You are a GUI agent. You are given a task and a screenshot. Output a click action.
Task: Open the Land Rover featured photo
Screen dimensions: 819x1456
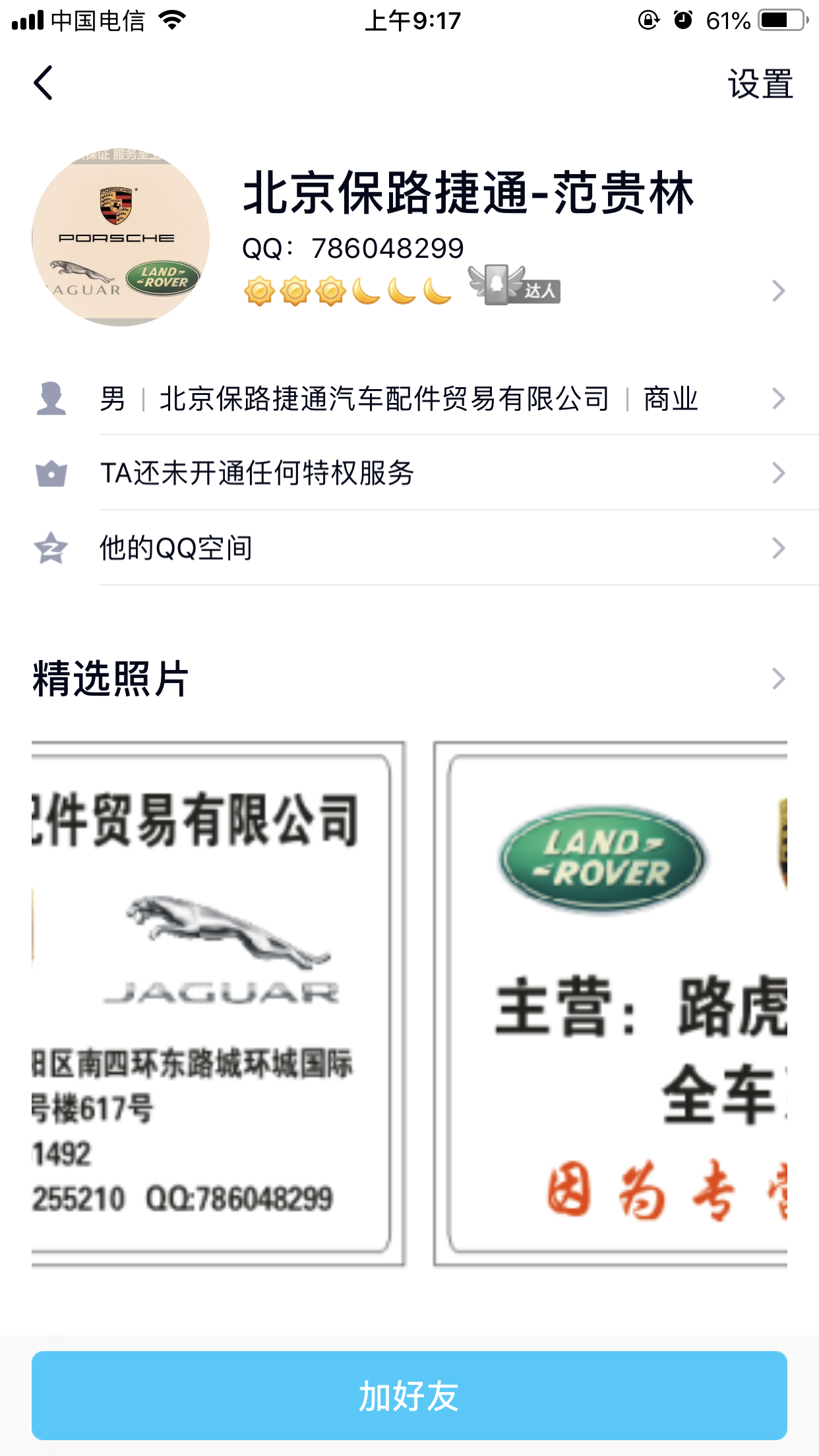610,1002
